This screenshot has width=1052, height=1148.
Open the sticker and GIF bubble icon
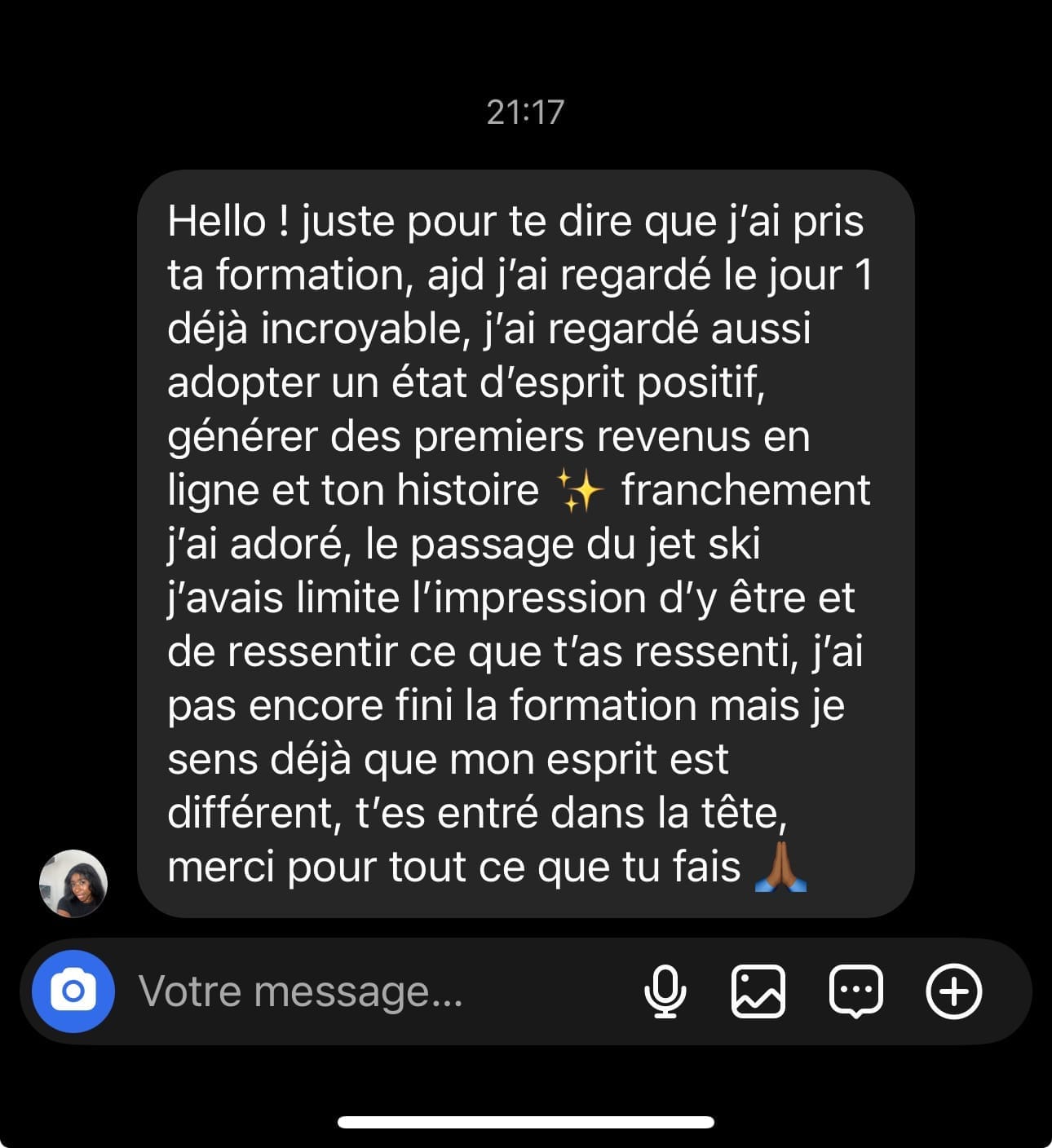coord(855,991)
